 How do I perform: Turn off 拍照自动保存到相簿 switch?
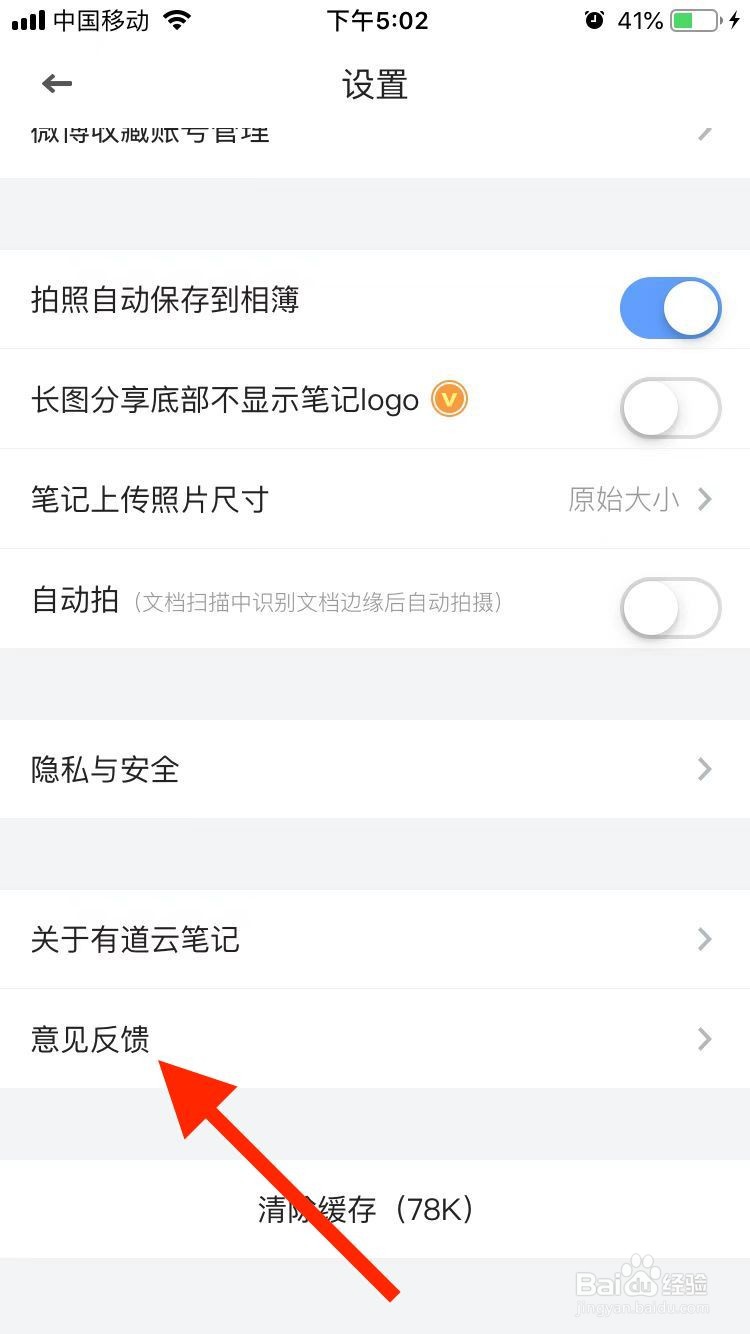click(x=670, y=308)
